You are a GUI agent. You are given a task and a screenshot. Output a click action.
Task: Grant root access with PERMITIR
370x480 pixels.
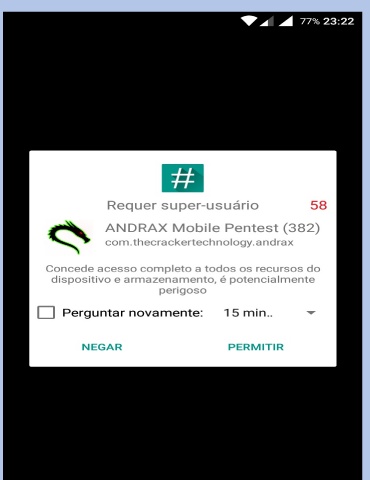pos(256,347)
